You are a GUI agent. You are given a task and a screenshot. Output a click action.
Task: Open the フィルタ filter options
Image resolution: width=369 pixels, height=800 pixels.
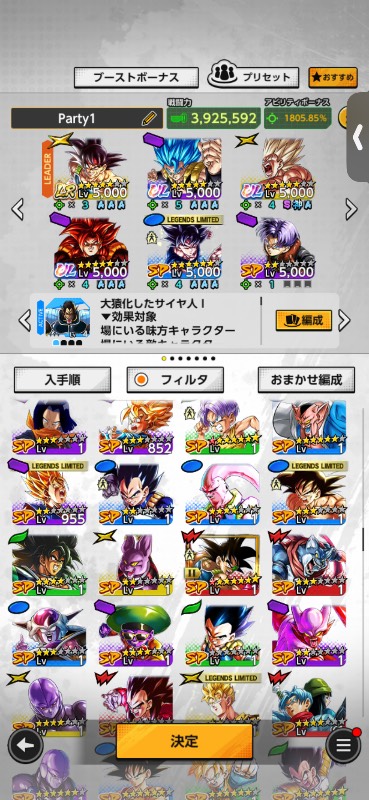[x=175, y=380]
